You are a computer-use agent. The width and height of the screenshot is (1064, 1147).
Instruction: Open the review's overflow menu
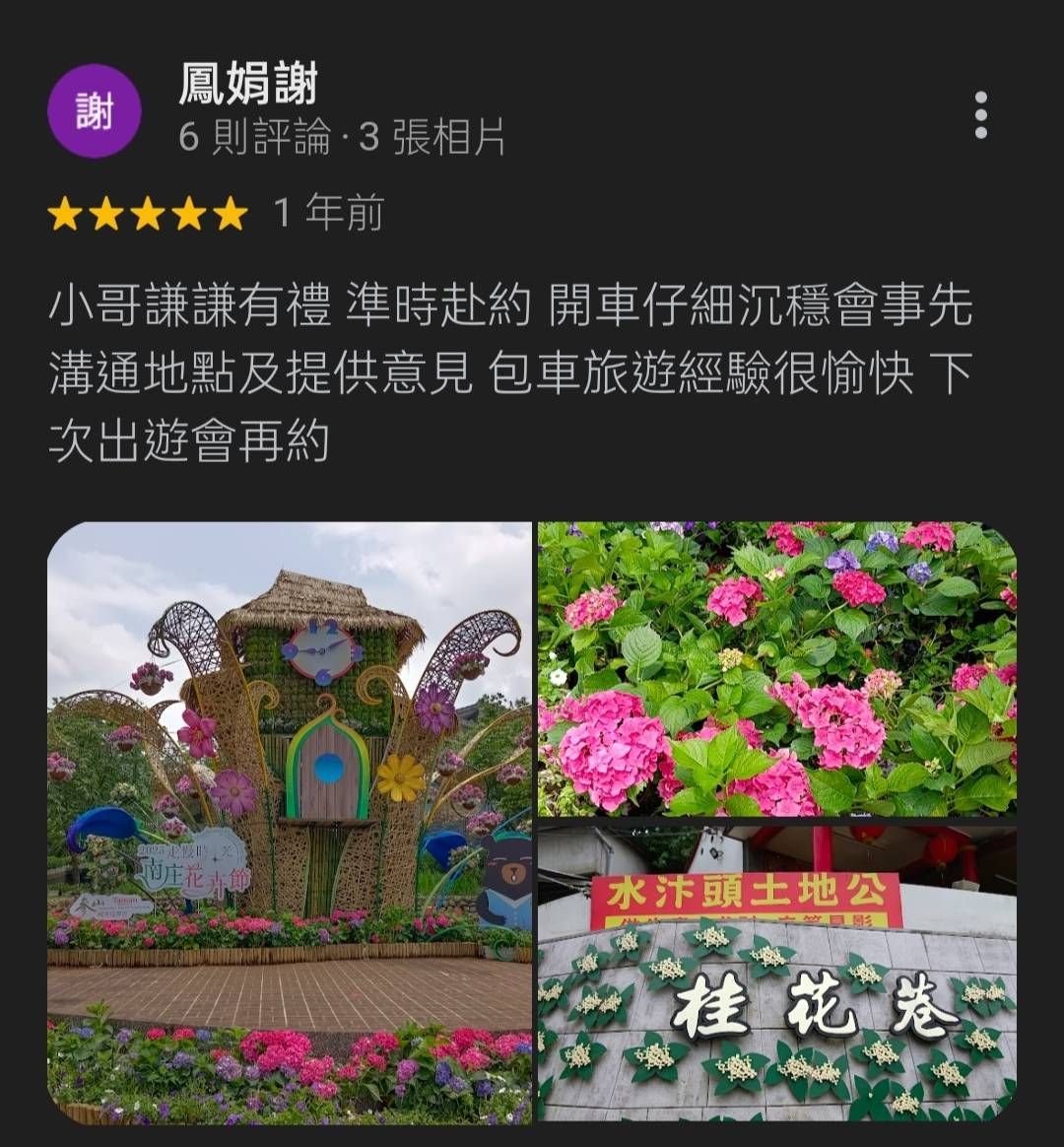point(979,115)
